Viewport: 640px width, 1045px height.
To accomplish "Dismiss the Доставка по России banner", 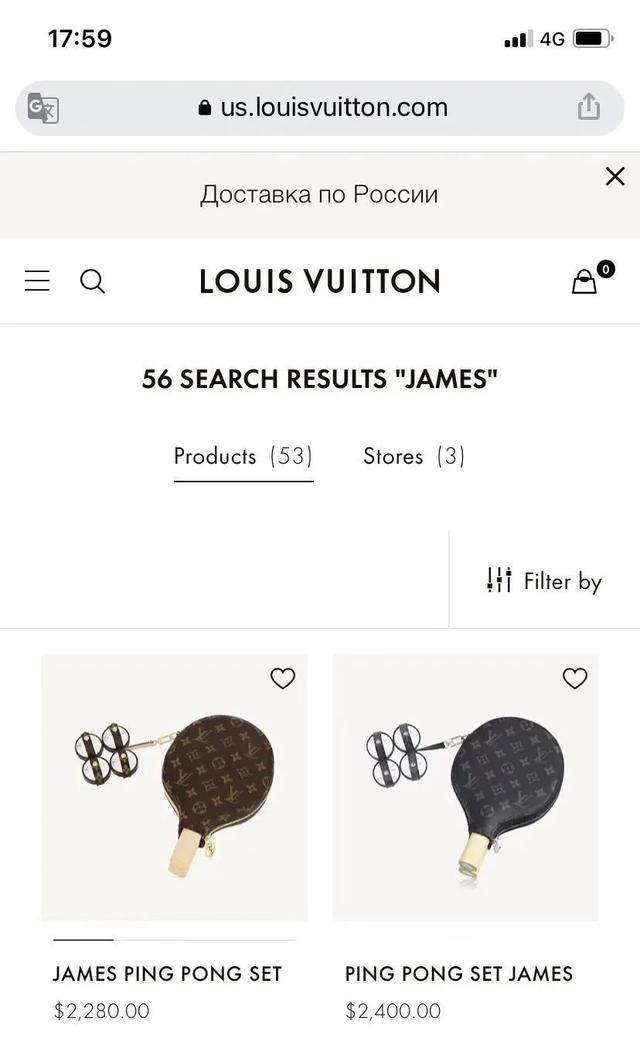I will (x=615, y=177).
